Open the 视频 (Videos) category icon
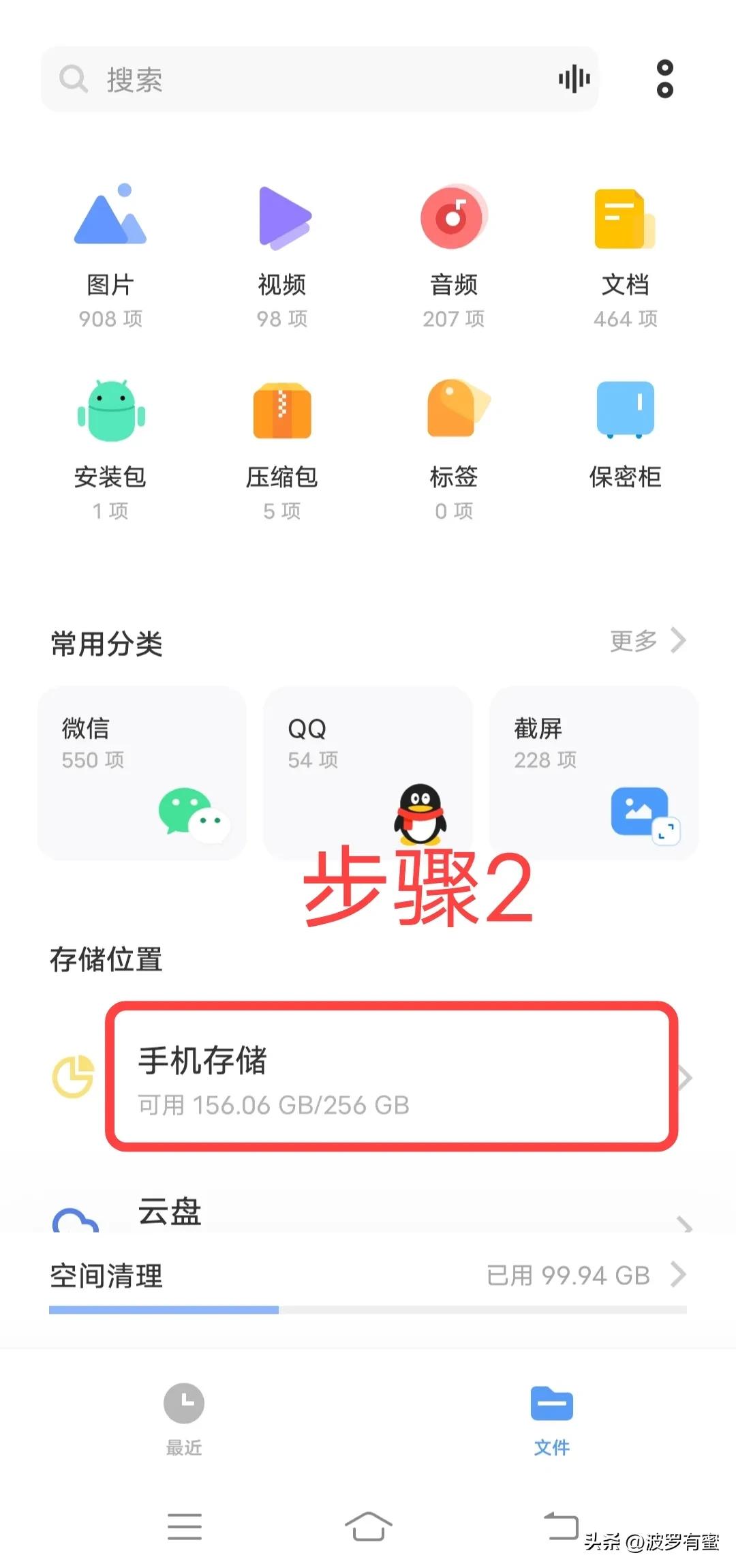Screen dimensions: 736x1568 click(282, 218)
